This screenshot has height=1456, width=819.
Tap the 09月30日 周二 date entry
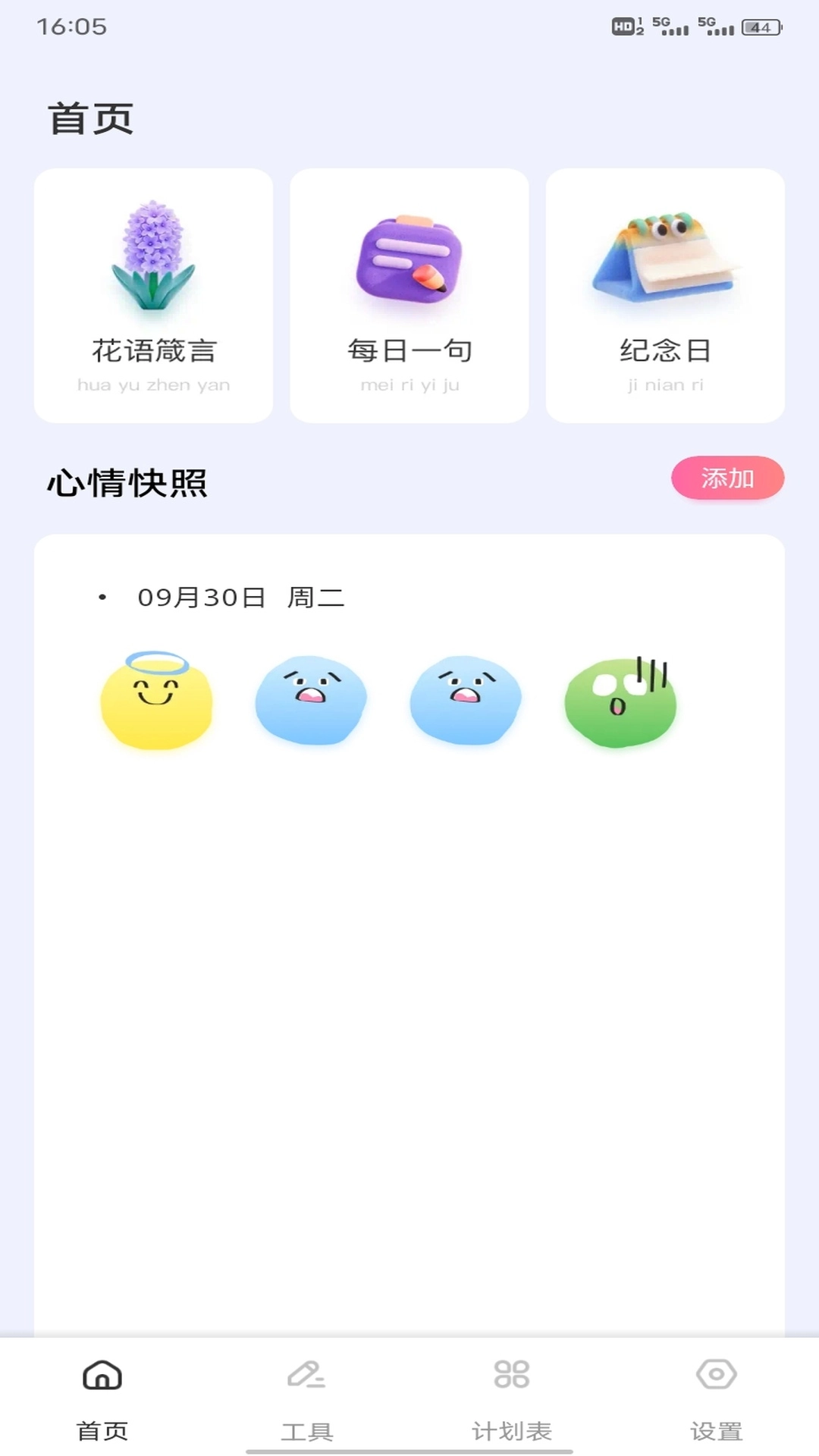[x=239, y=598]
